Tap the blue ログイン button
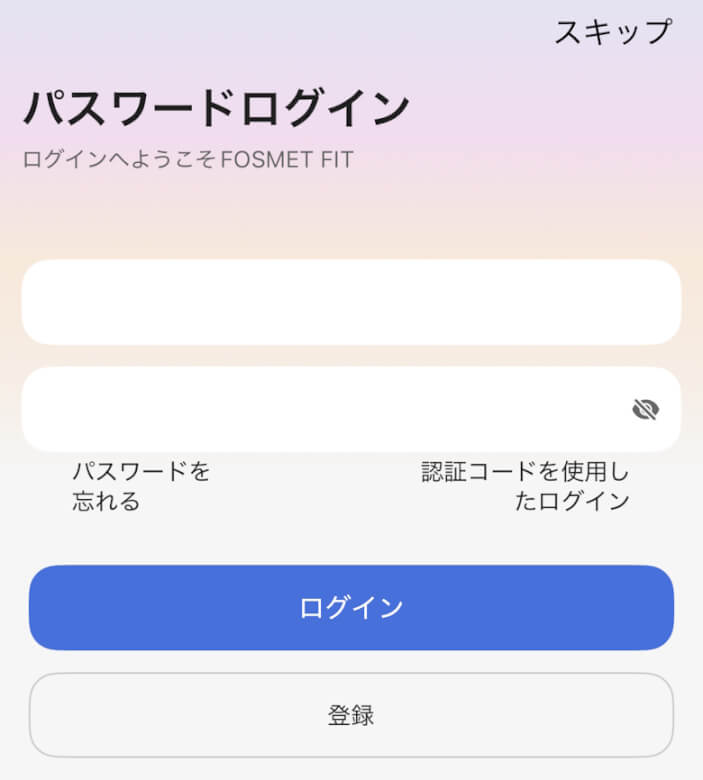The image size is (703, 780). [351, 607]
